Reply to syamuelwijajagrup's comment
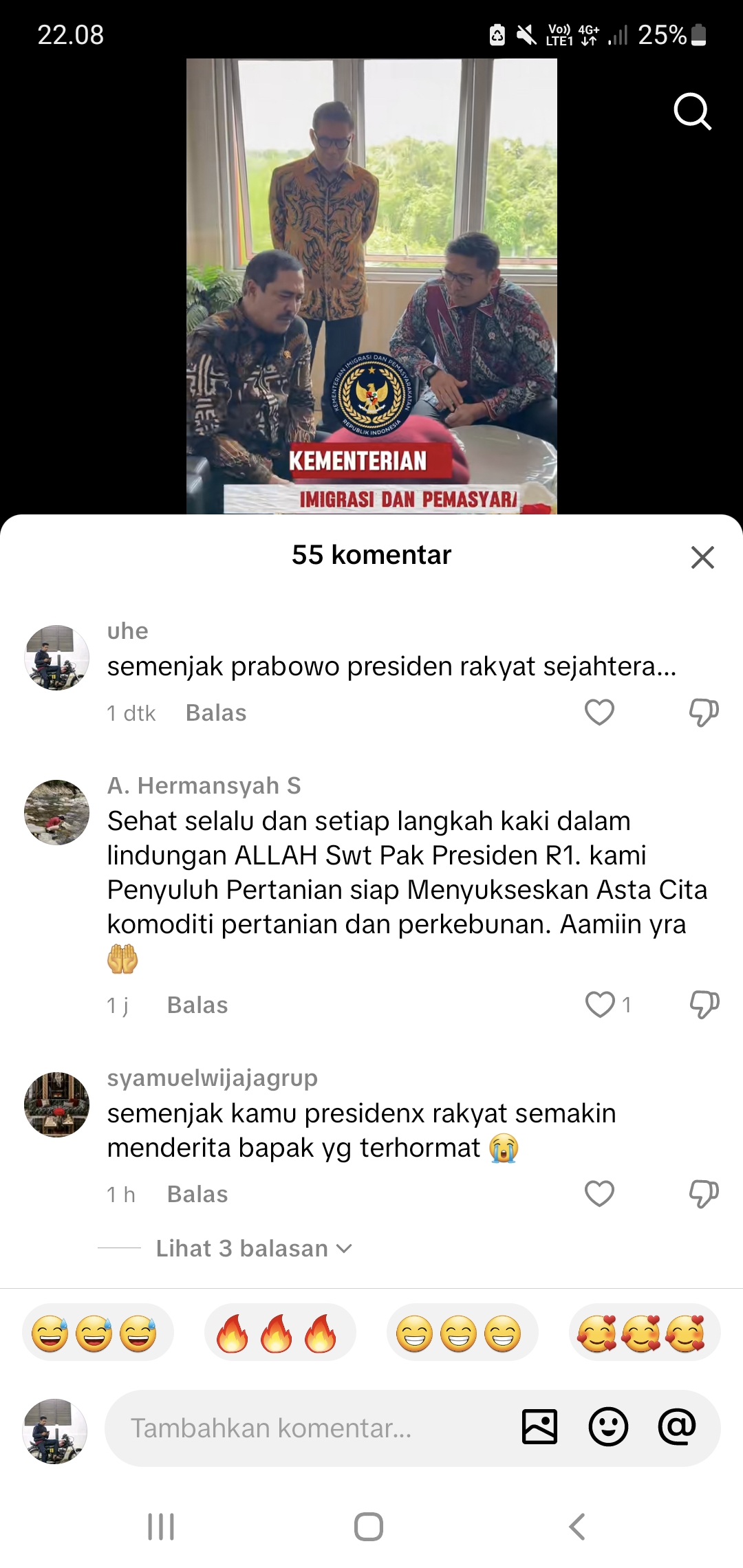743x1568 pixels. click(x=197, y=1195)
